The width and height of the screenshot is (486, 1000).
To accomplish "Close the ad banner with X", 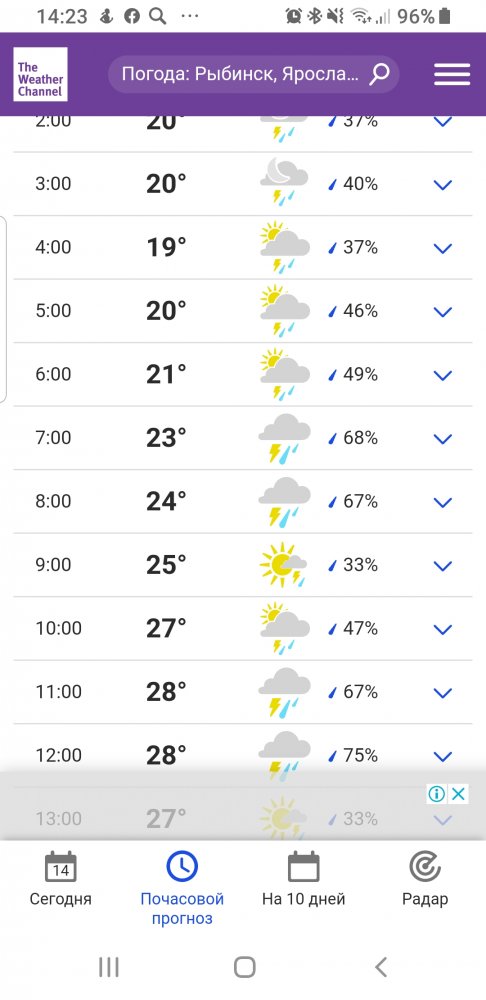I will click(458, 794).
